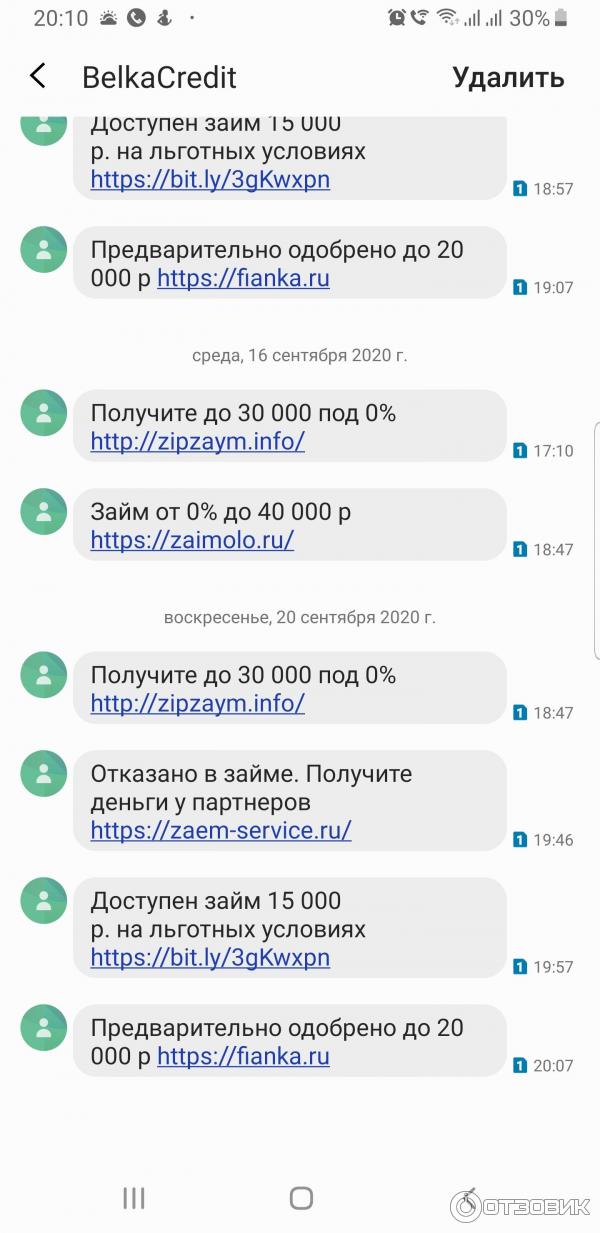
Task: Follow the bit.ly link sent at 19:57
Action: click(x=210, y=957)
